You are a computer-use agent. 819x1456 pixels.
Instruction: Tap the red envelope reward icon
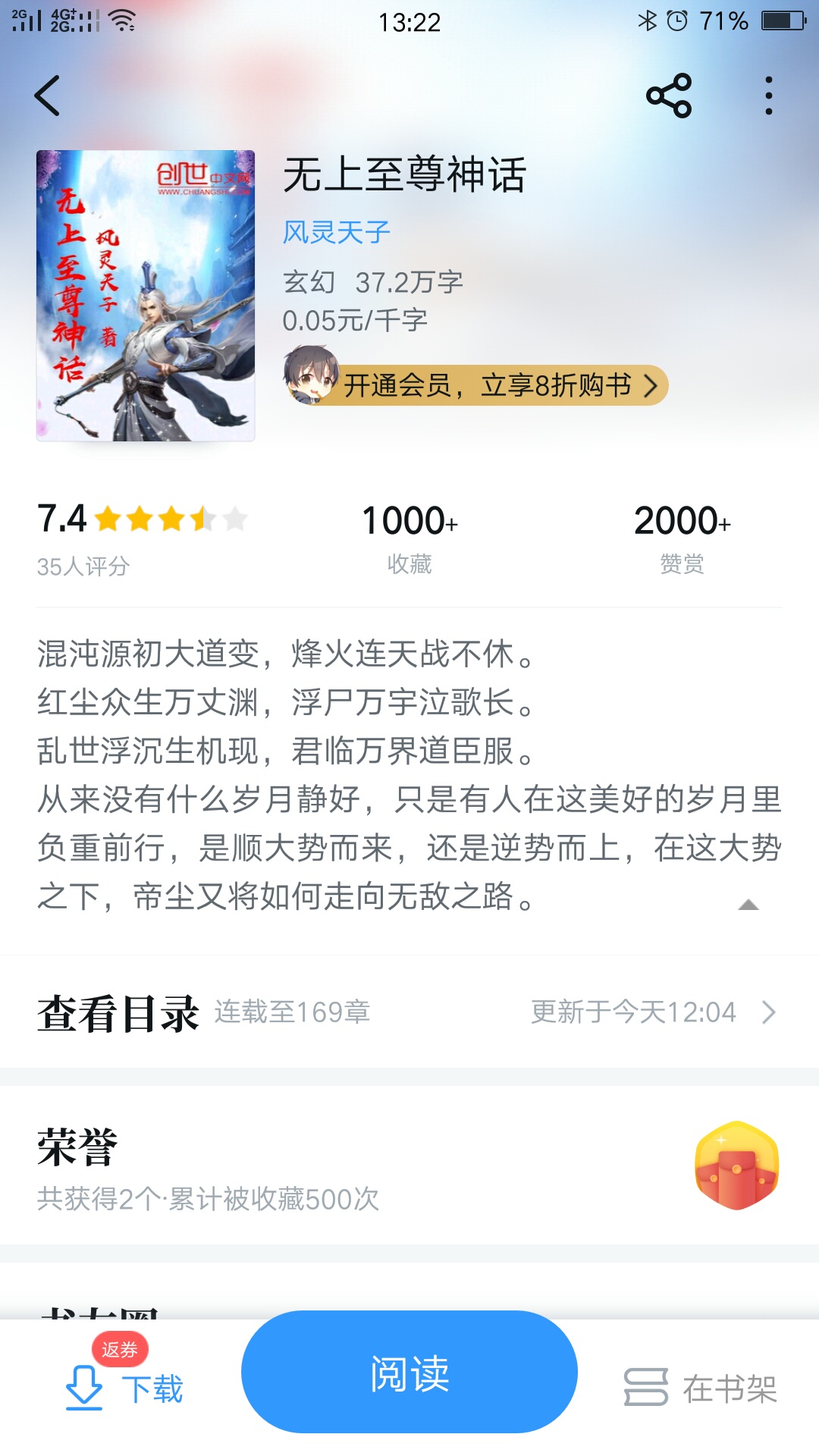[x=737, y=1165]
